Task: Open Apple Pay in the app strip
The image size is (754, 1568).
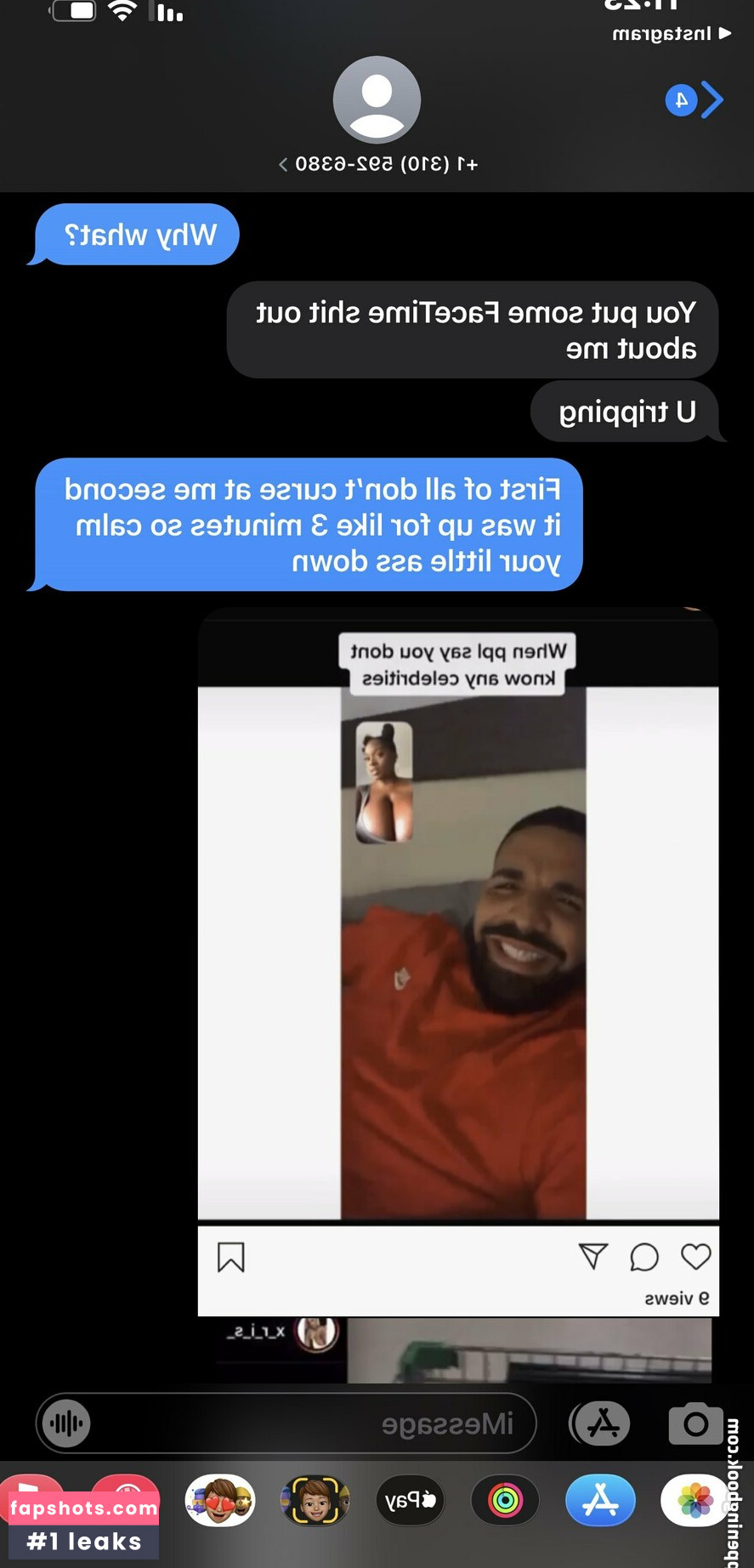Action: (x=411, y=1501)
